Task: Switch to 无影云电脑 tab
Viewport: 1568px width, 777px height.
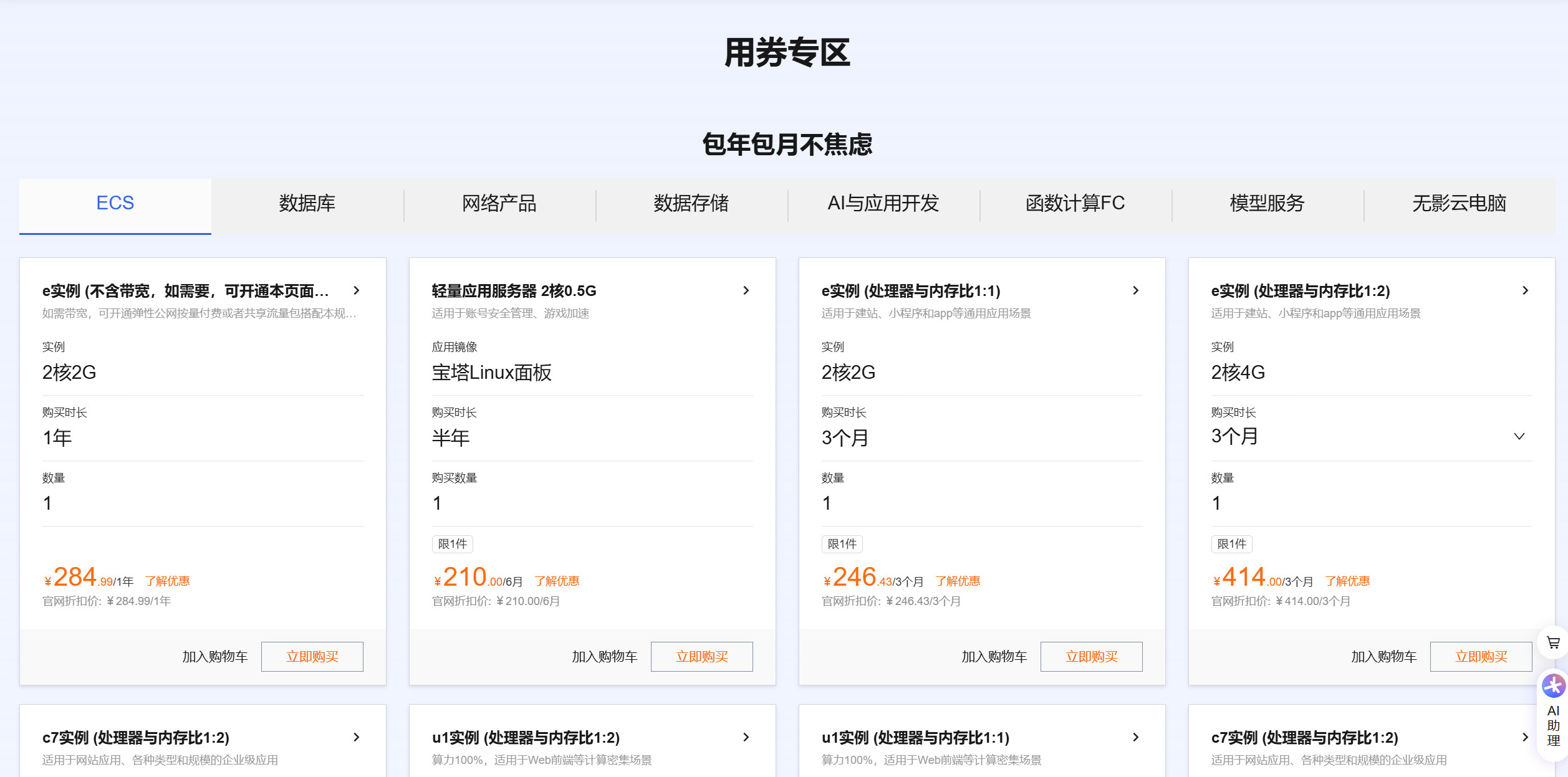Action: (x=1460, y=203)
